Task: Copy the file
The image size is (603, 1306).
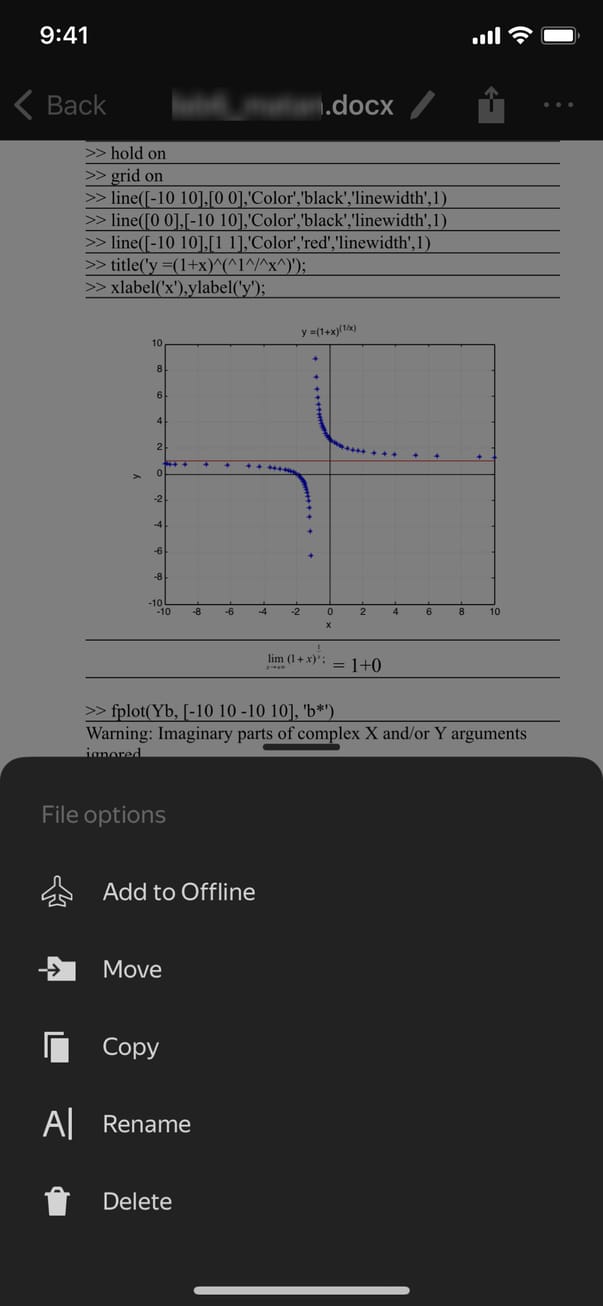Action: click(x=130, y=1047)
